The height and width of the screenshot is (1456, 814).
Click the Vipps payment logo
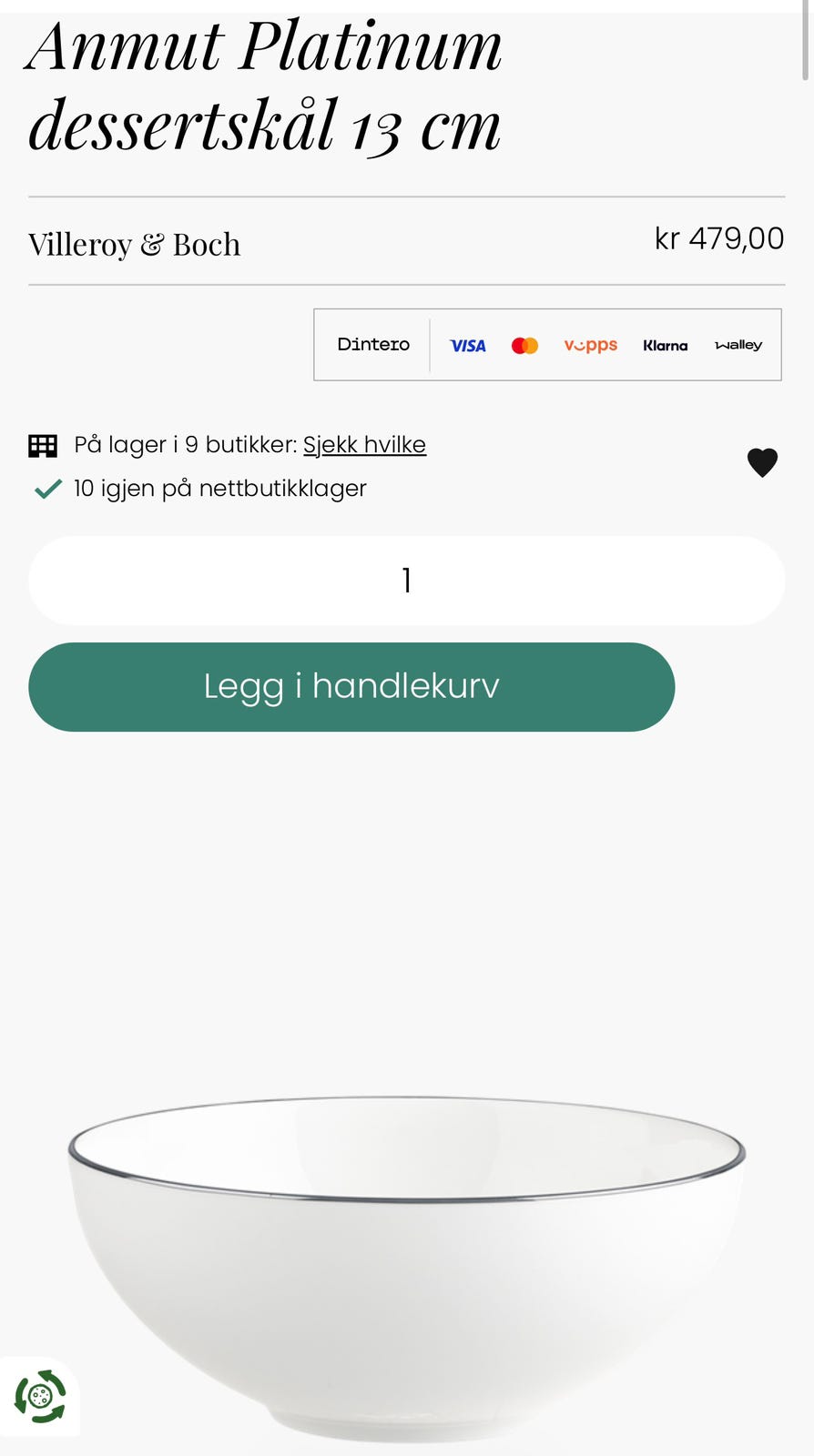tap(590, 346)
